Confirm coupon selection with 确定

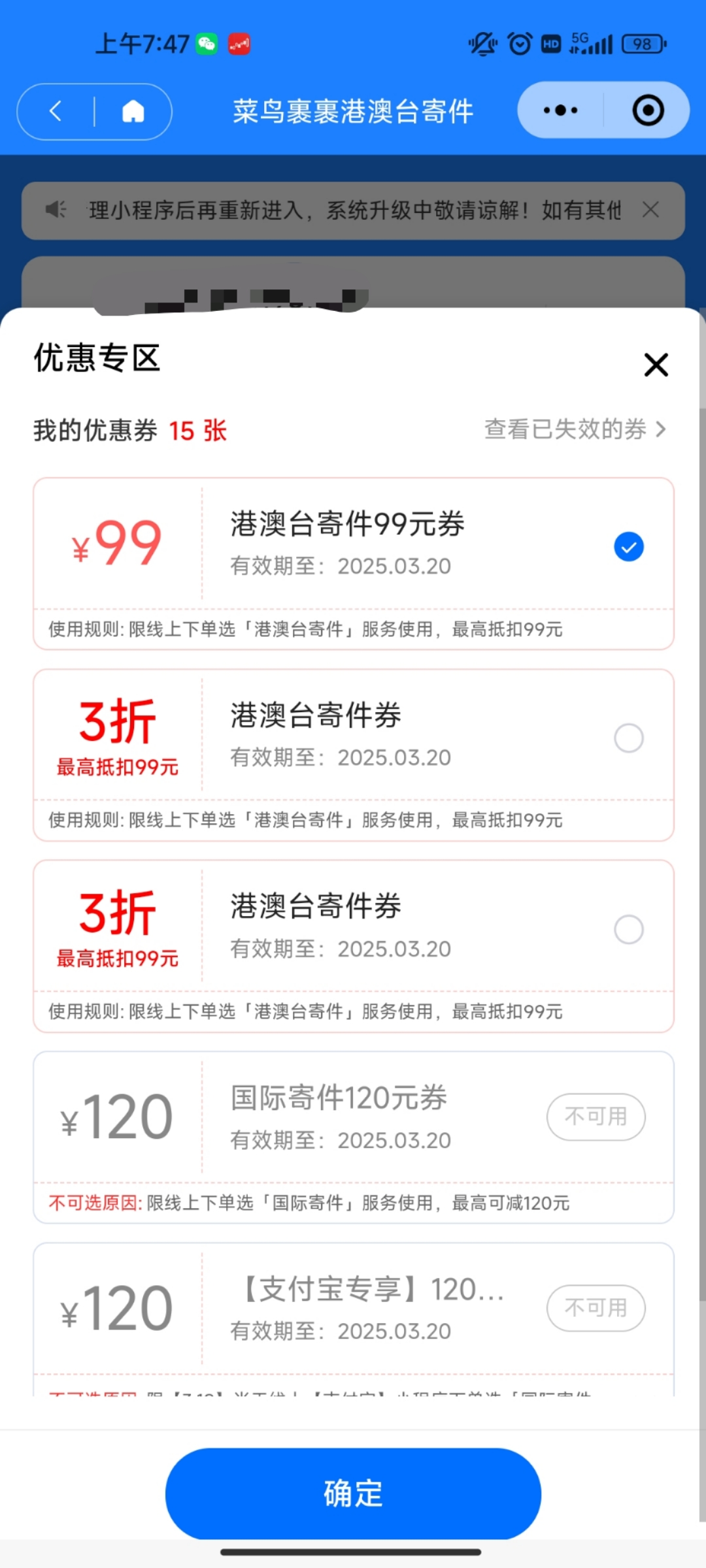click(353, 1494)
